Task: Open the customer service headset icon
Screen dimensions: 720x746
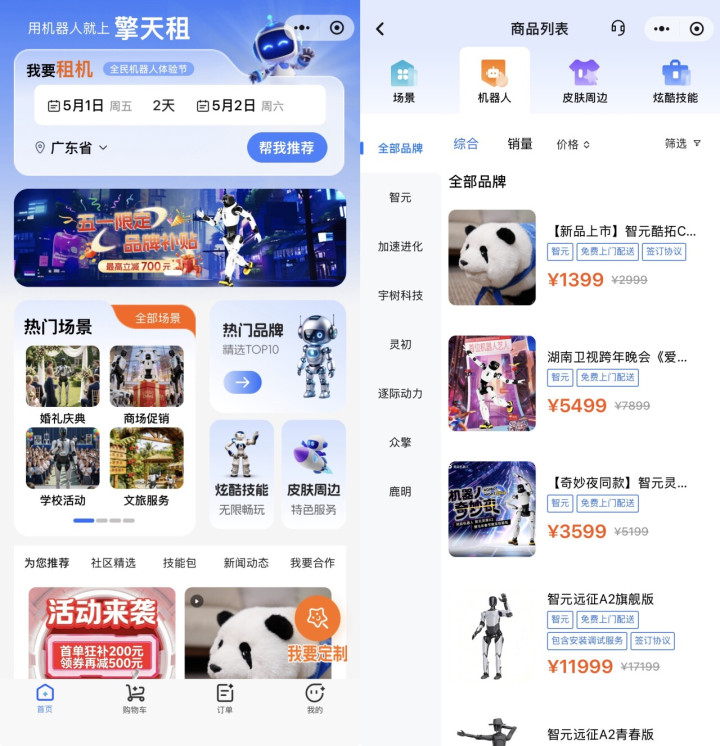Action: pos(618,29)
